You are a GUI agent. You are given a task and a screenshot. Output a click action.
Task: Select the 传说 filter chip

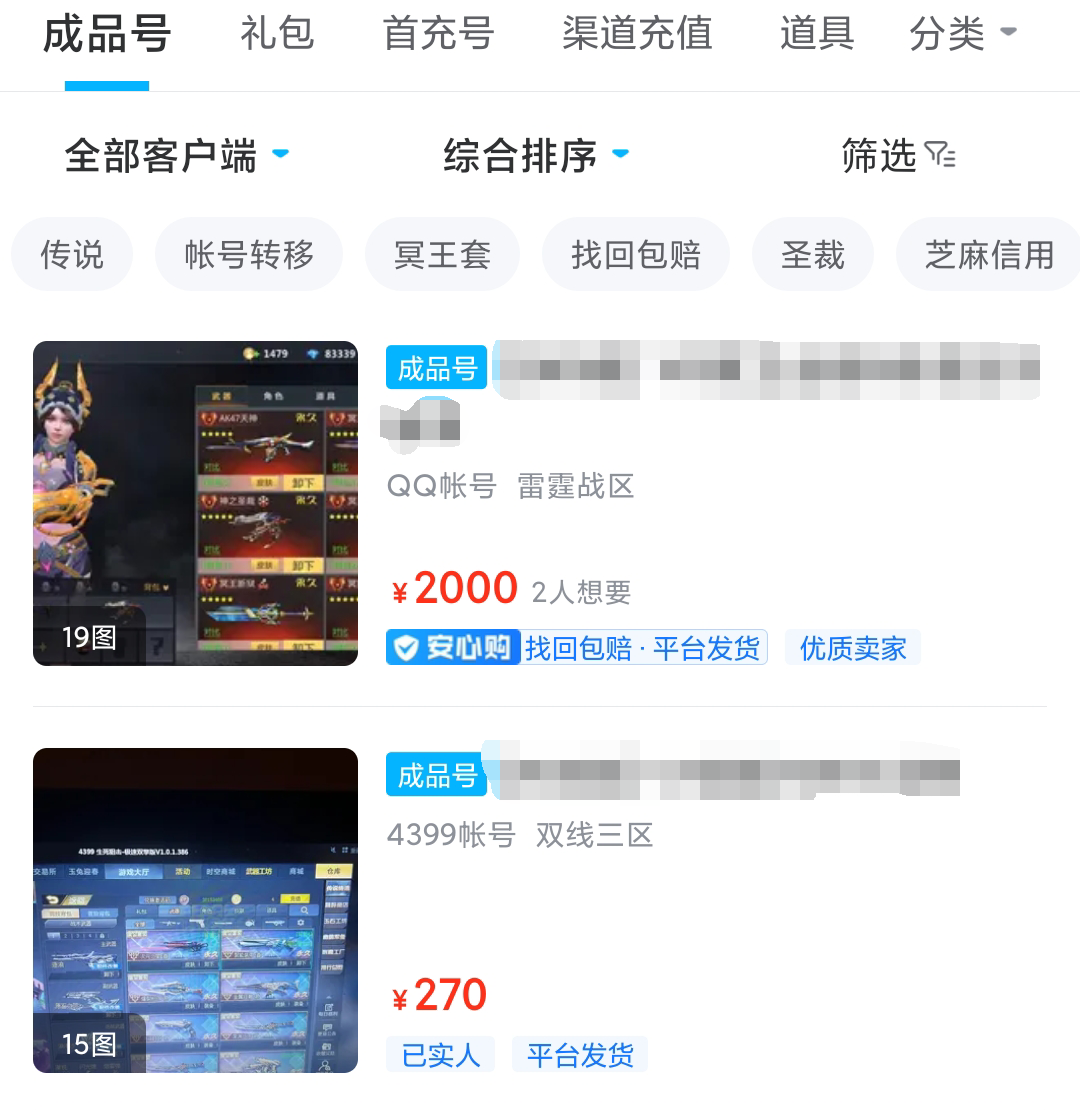pyautogui.click(x=72, y=255)
